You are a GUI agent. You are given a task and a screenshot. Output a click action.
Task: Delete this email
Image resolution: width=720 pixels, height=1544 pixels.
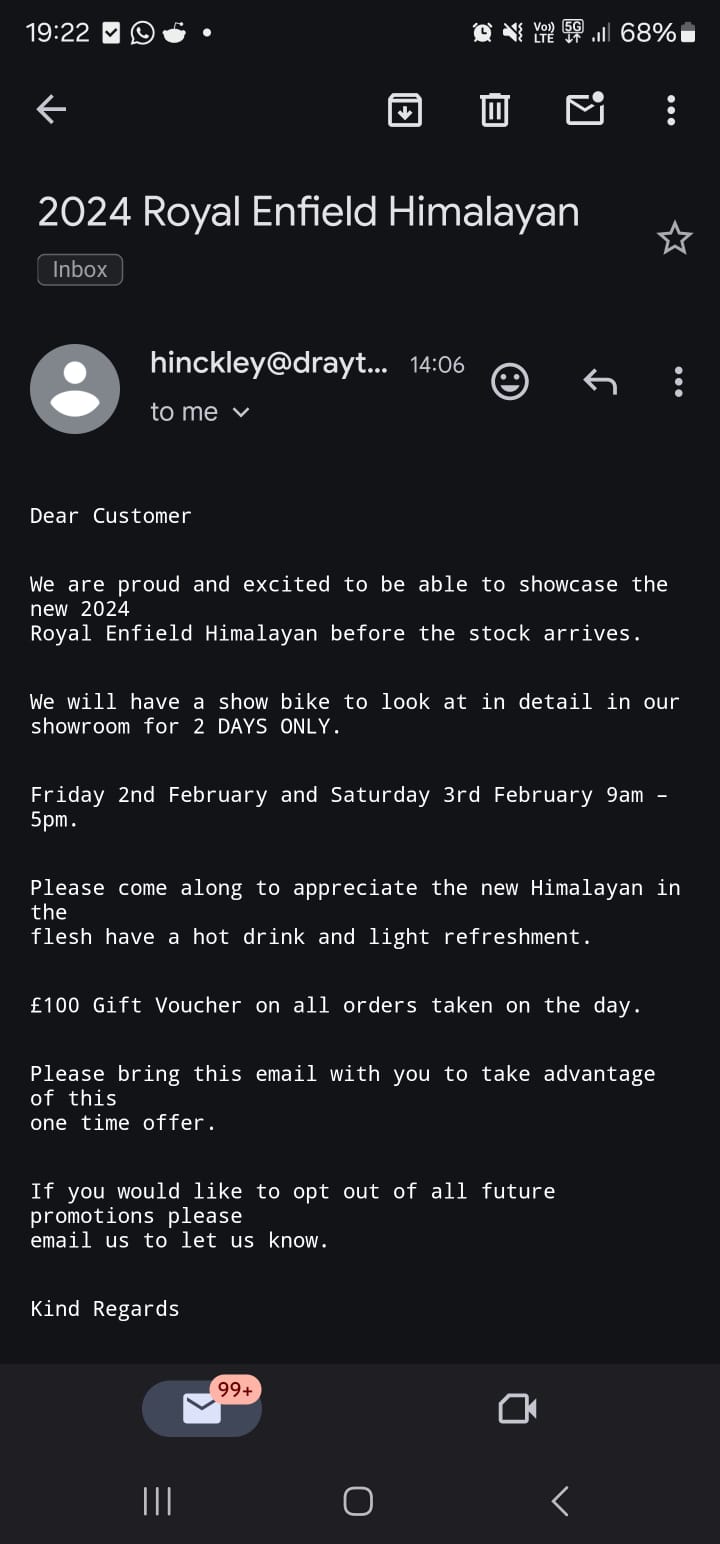[x=494, y=110]
